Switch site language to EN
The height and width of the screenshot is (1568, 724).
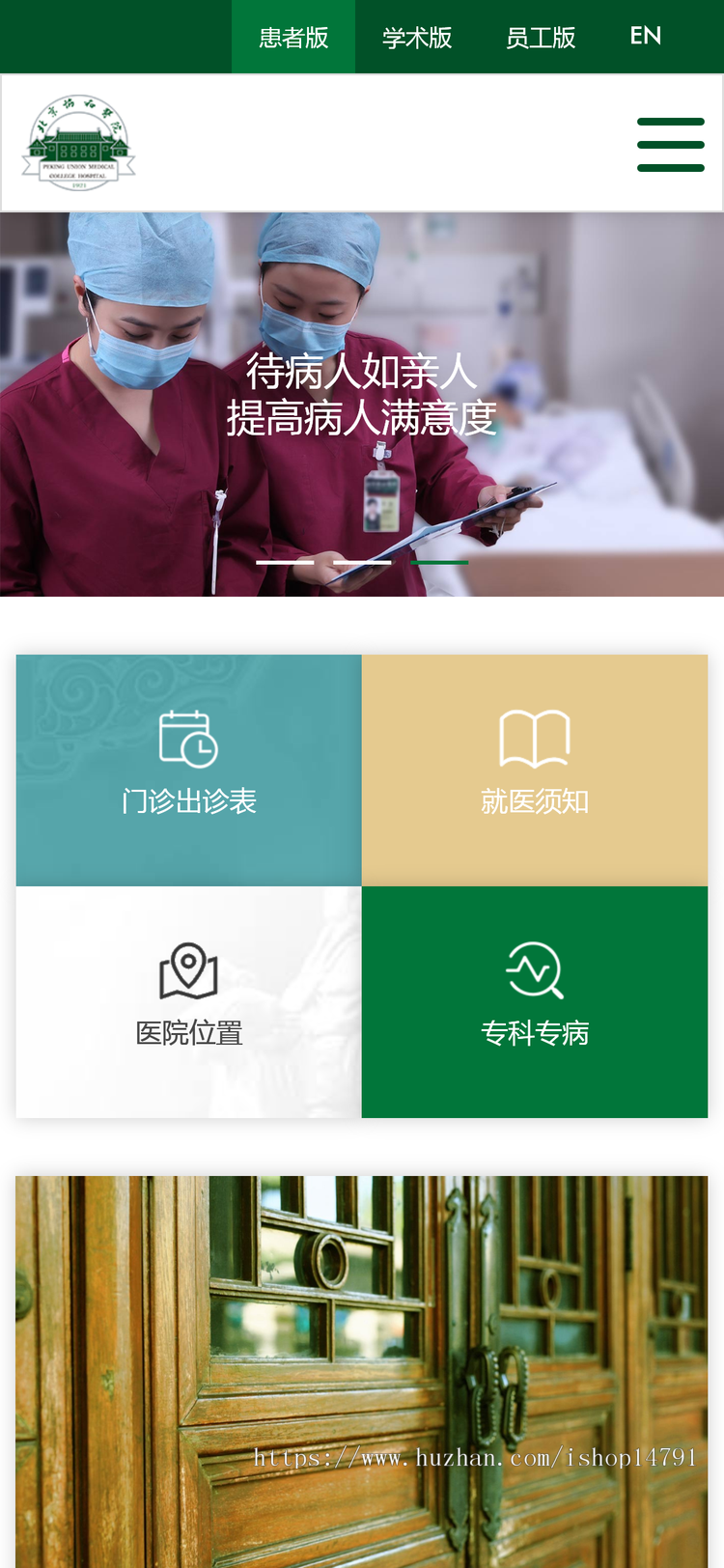646,34
